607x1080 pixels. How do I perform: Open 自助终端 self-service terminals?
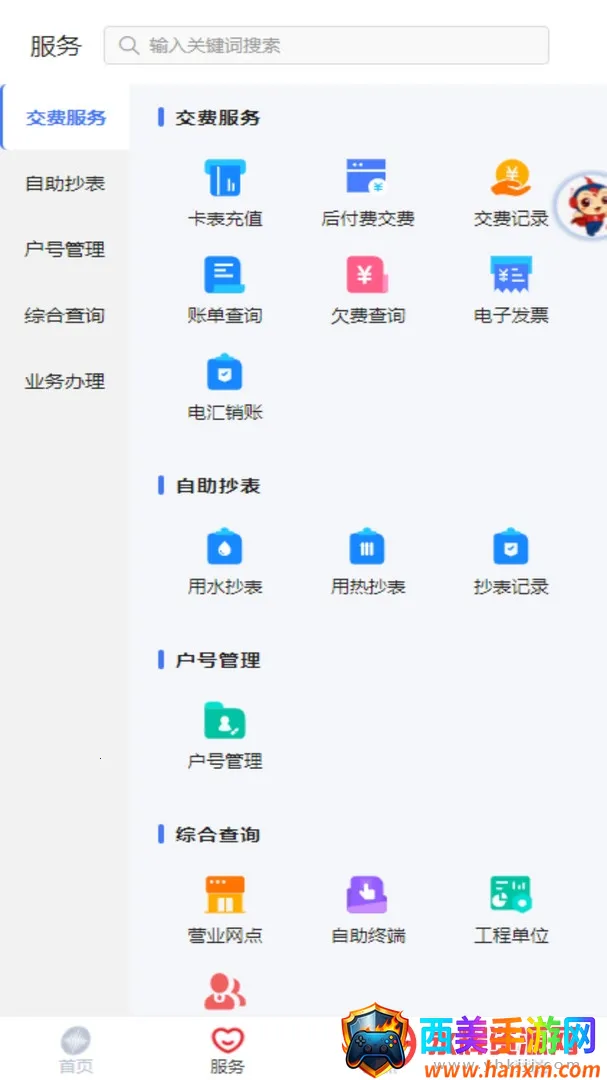point(367,909)
